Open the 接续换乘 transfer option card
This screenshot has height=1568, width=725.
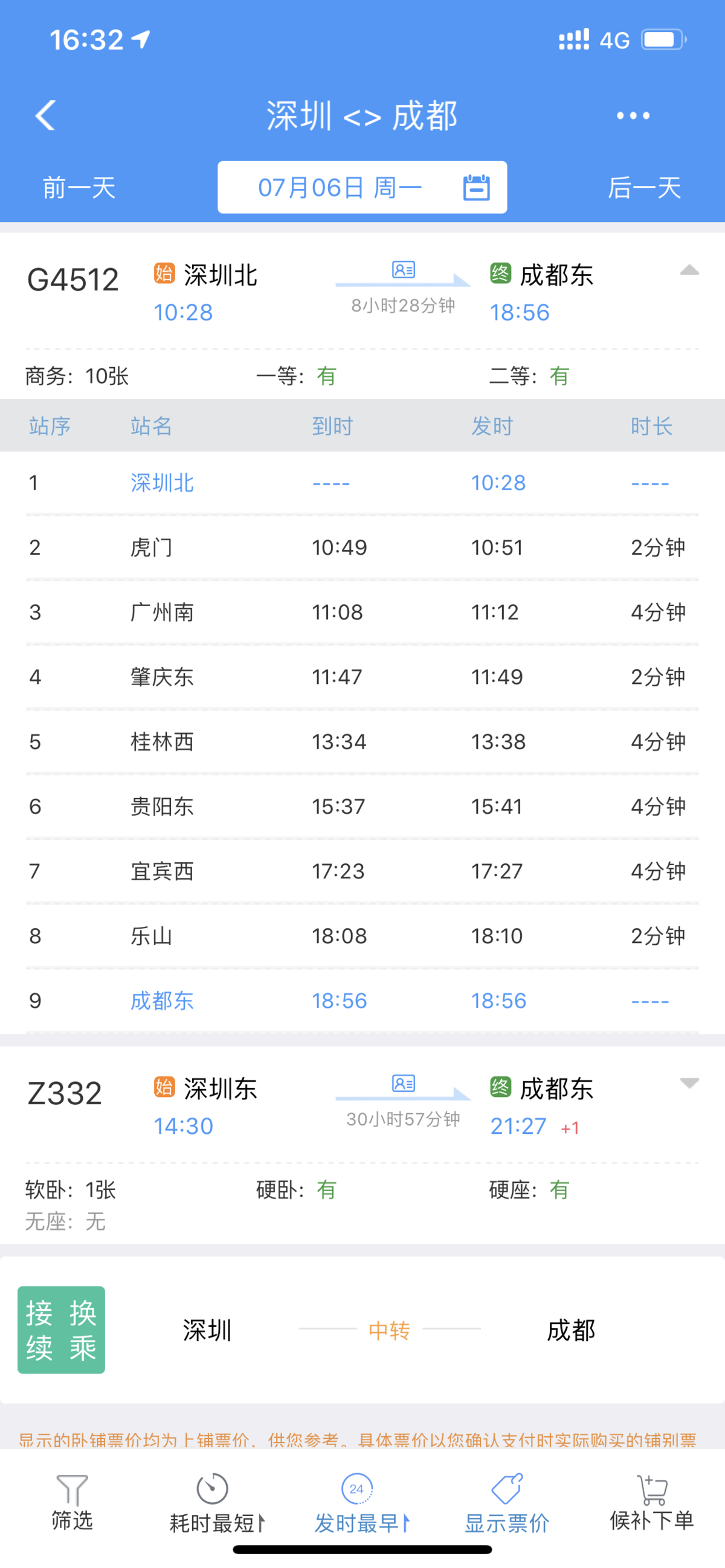tap(362, 1330)
